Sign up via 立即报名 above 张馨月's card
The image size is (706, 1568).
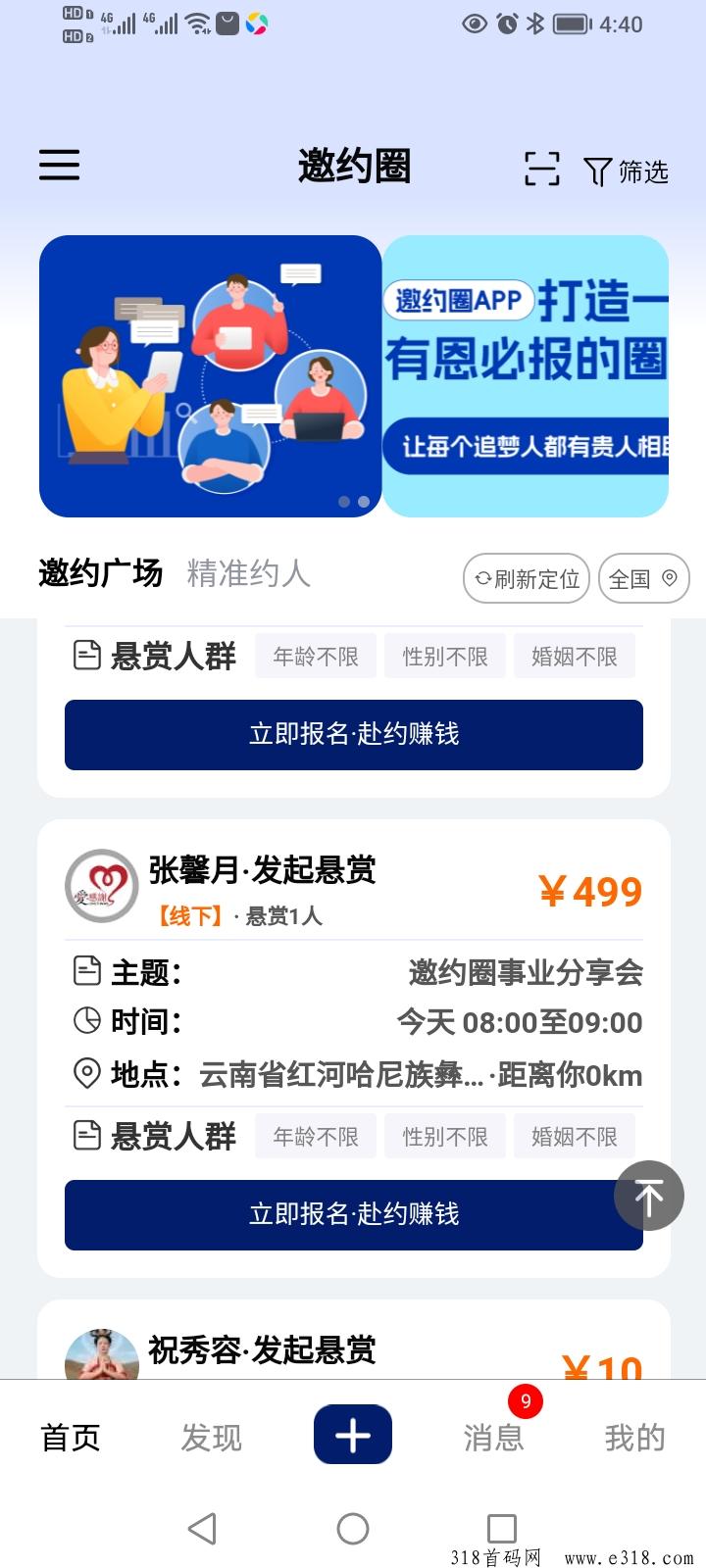353,734
